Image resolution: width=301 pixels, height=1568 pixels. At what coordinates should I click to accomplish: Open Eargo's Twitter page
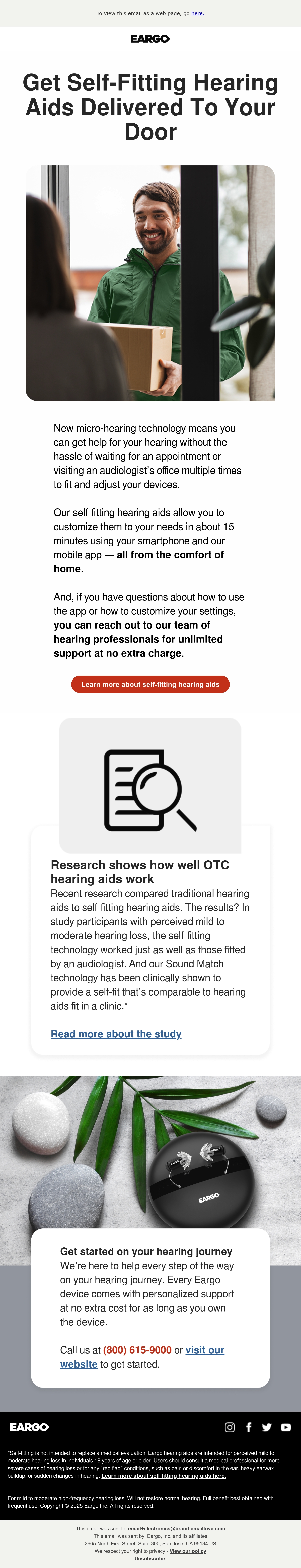(x=267, y=1427)
